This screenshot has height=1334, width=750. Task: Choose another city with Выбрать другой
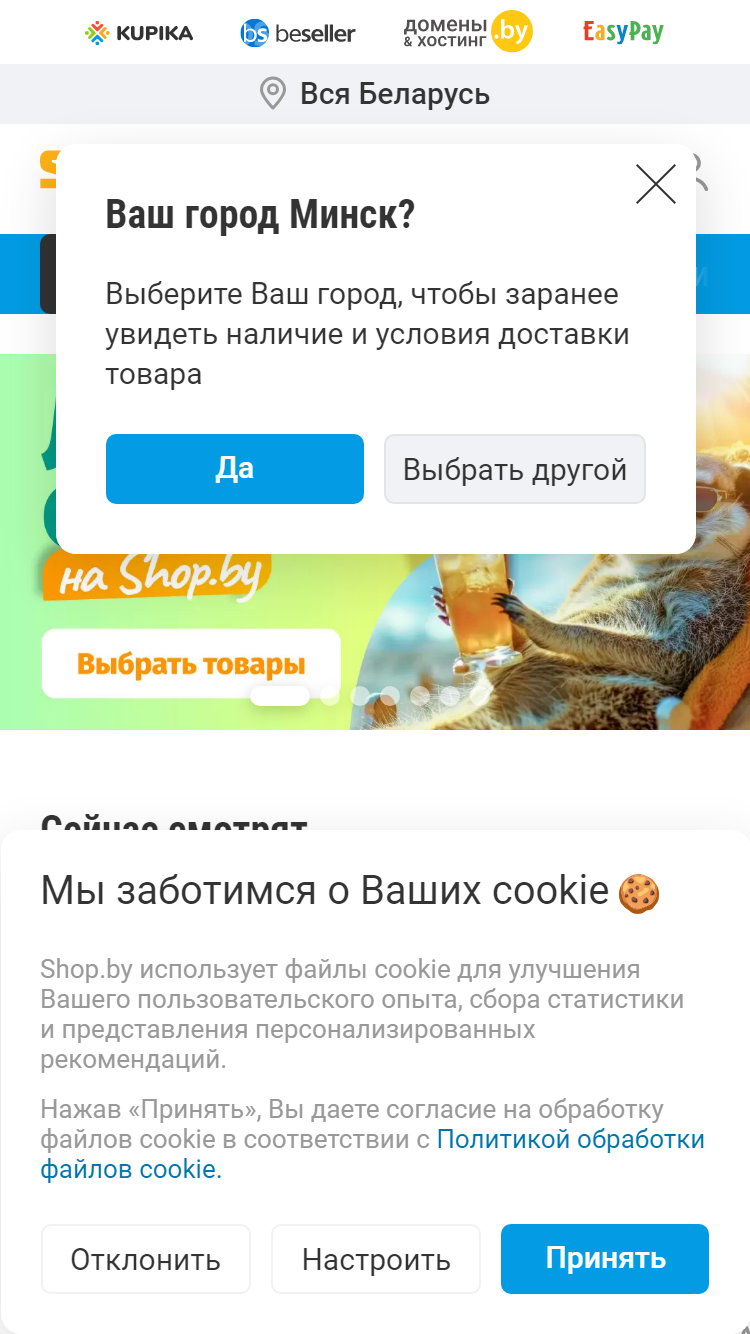515,469
